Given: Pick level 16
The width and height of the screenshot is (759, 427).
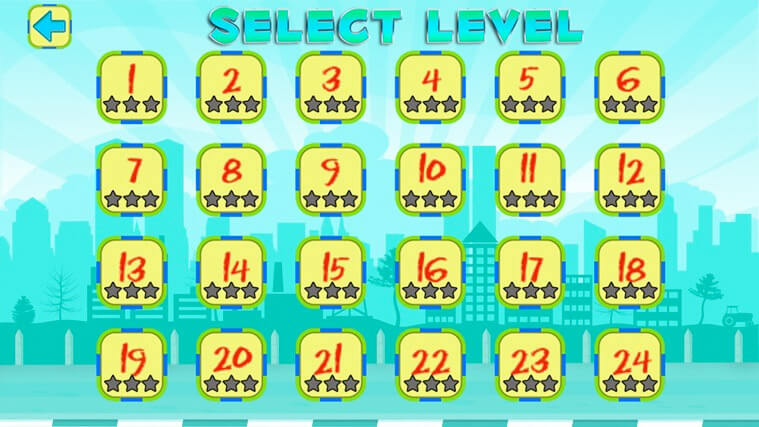Looking at the screenshot, I should click(x=431, y=272).
